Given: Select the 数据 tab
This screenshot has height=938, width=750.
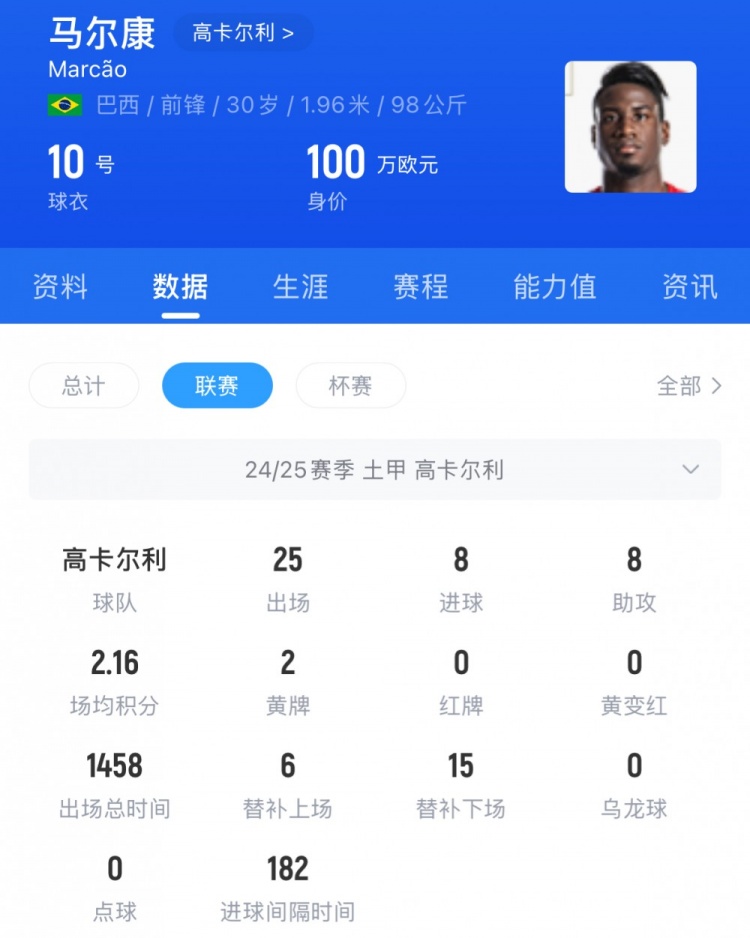Looking at the screenshot, I should [x=180, y=287].
